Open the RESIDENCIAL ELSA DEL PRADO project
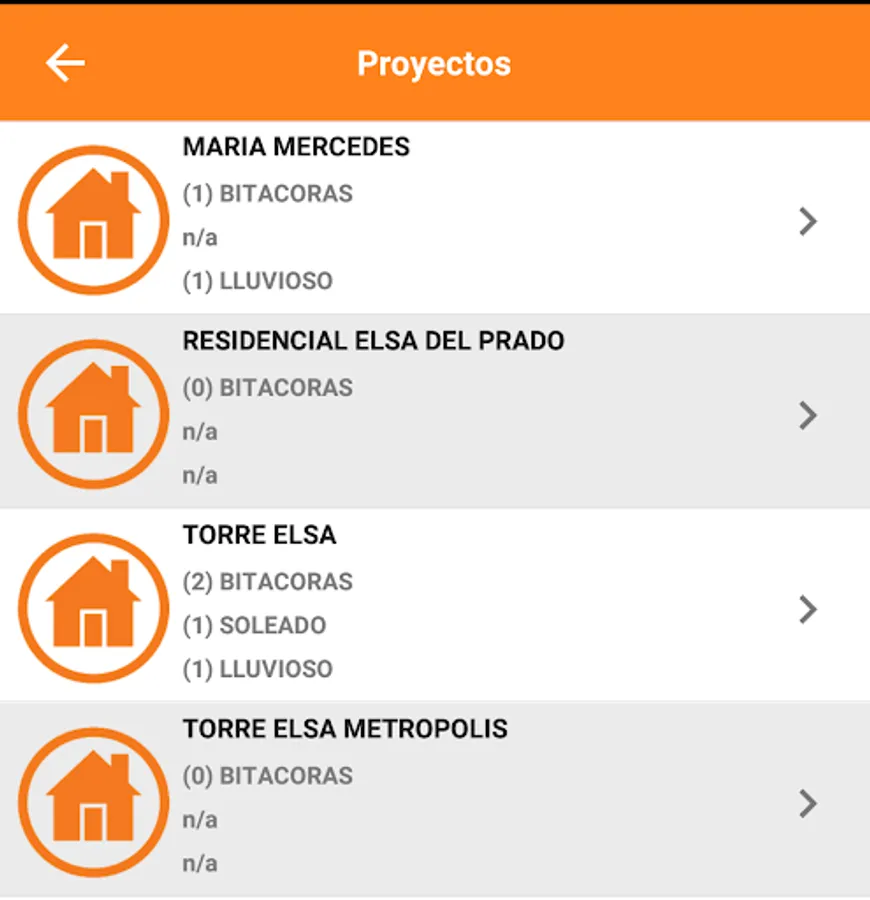This screenshot has width=870, height=900. click(x=434, y=412)
